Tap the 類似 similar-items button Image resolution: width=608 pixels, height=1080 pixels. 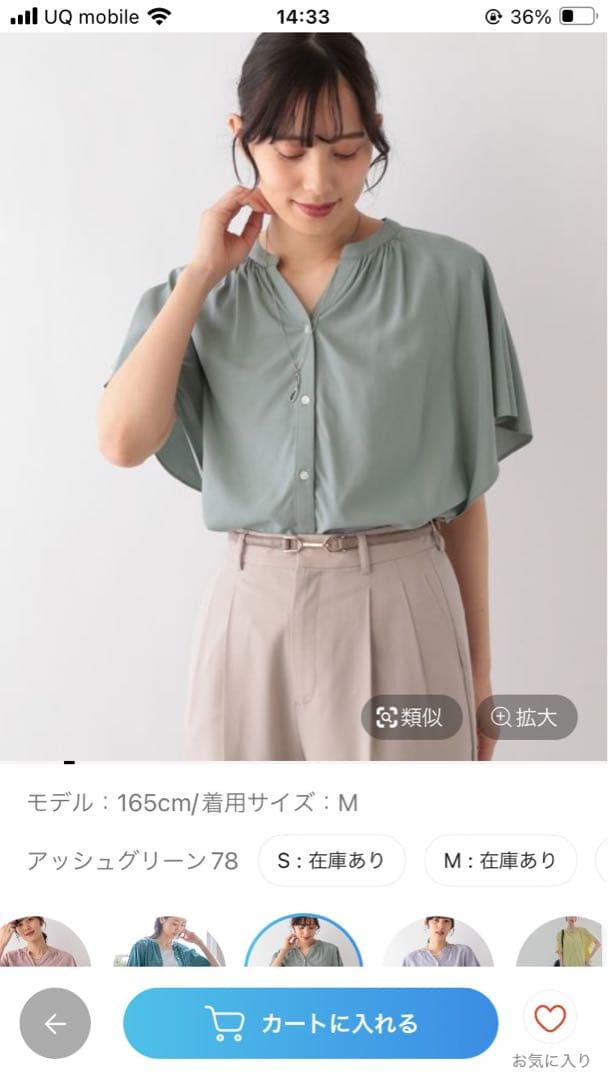411,718
